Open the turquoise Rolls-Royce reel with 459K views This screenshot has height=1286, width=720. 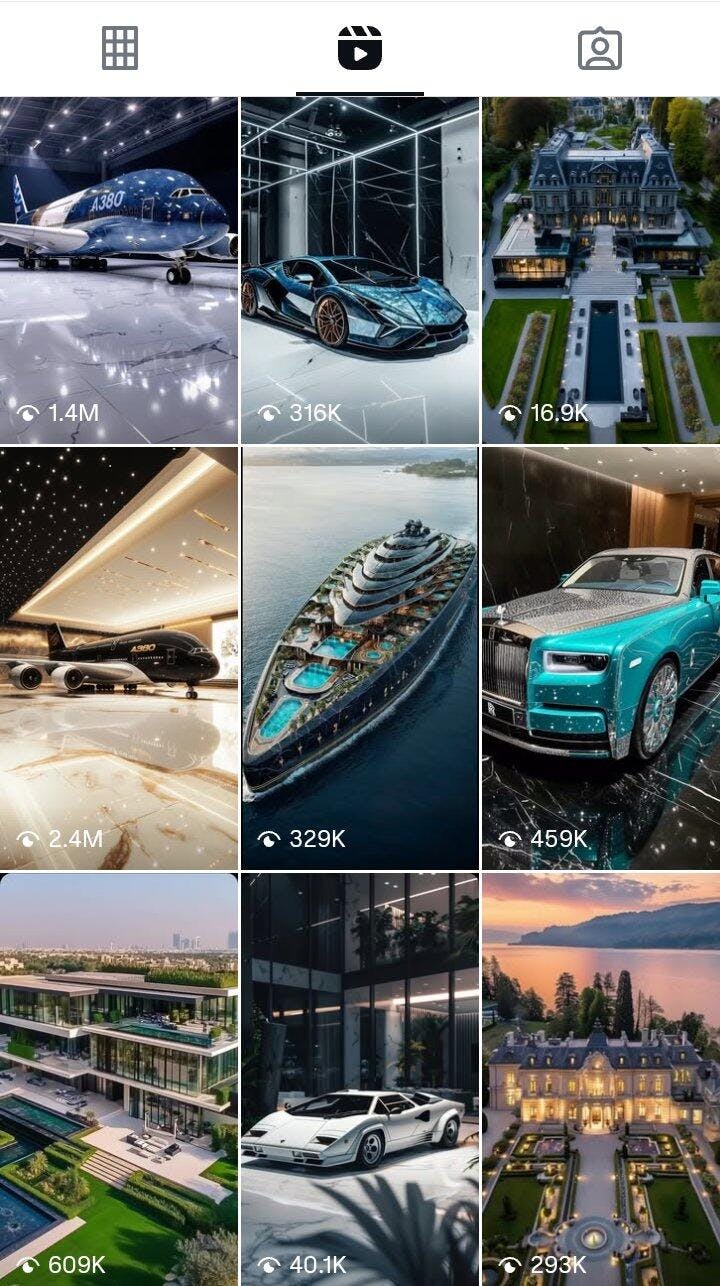601,658
